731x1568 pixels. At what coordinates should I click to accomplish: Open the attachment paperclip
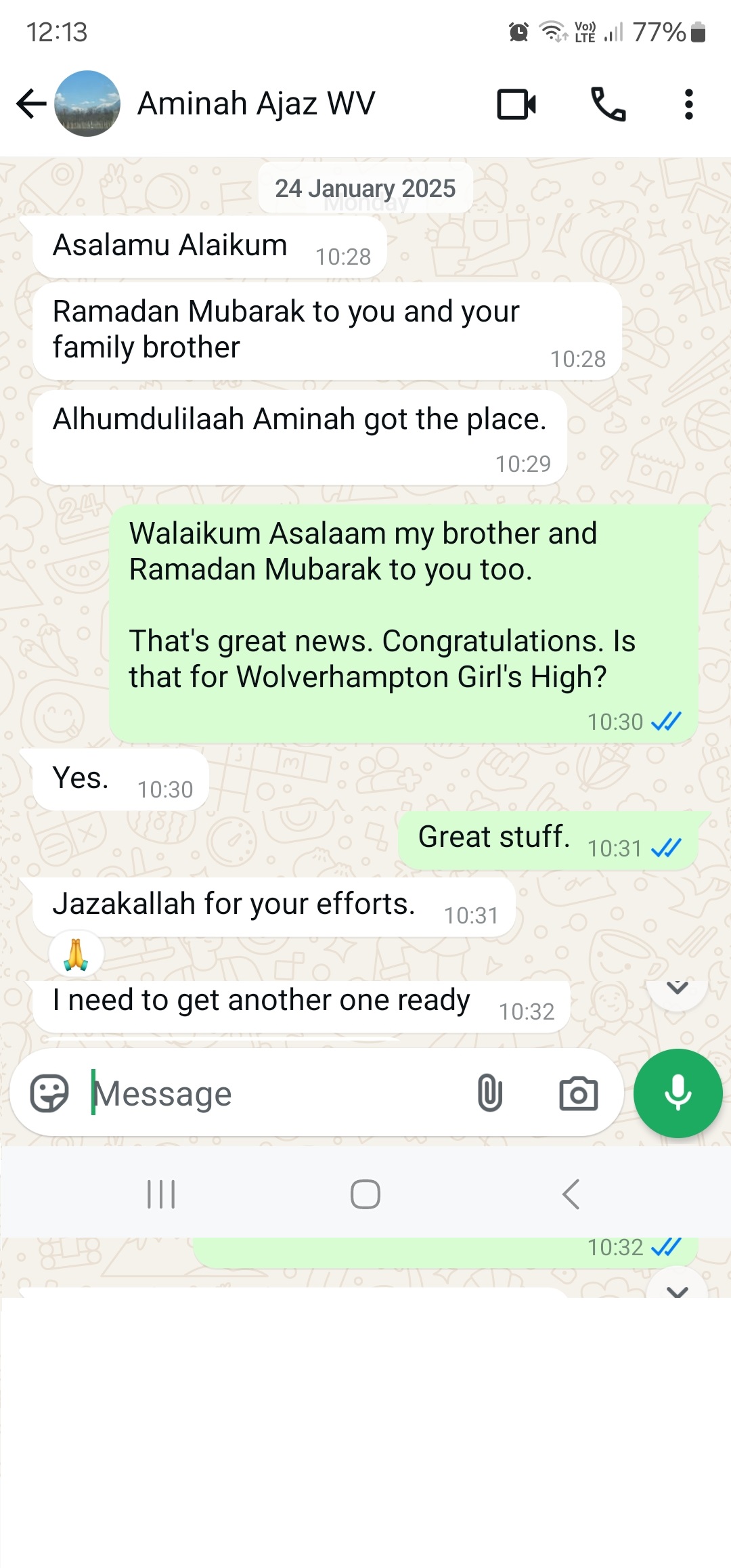tap(490, 1093)
